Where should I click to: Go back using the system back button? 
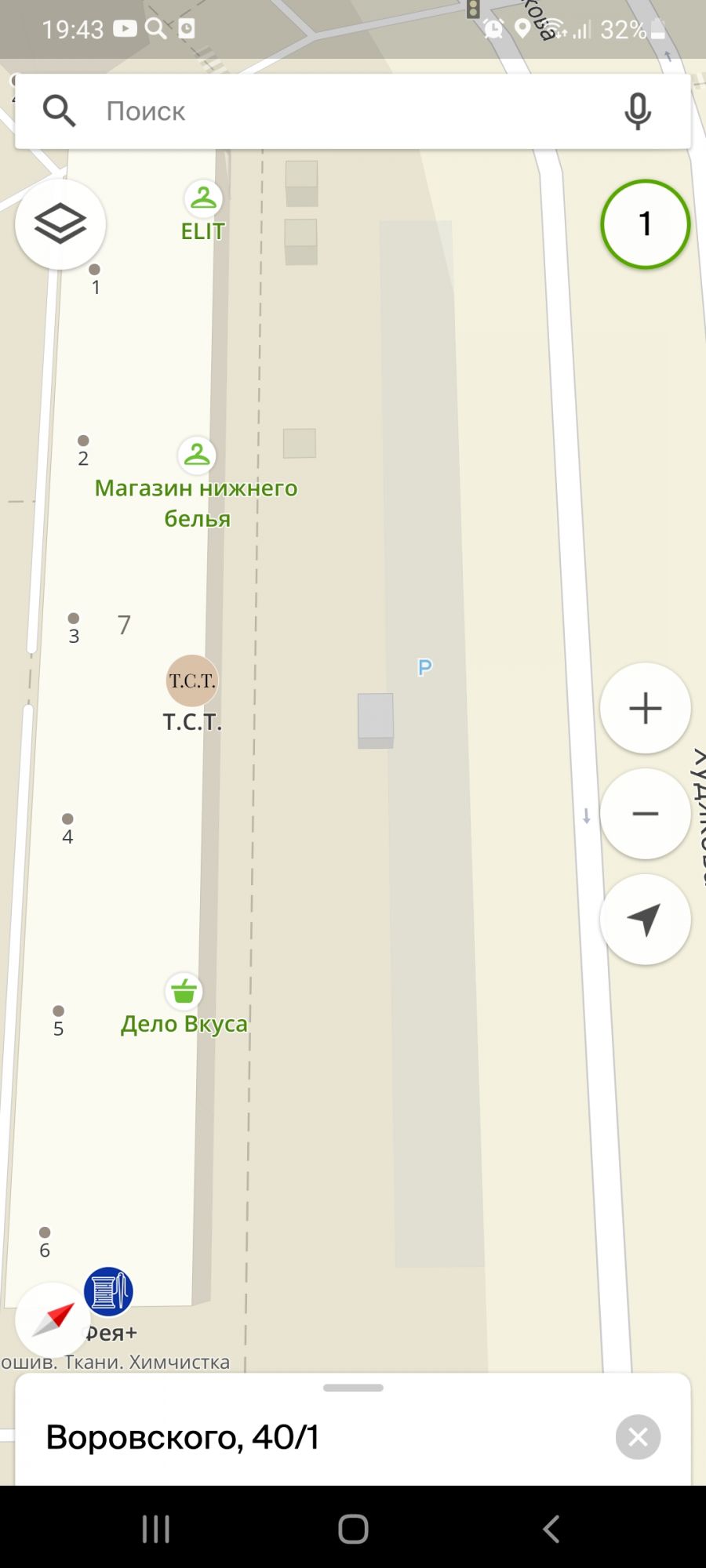(551, 1528)
